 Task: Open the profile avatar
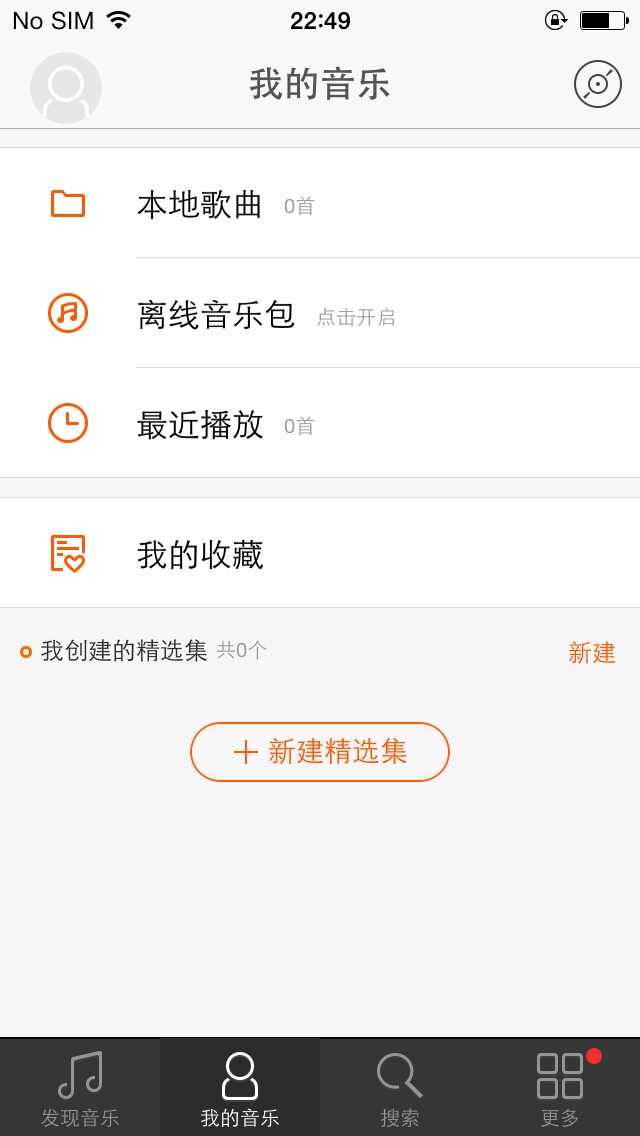click(66, 87)
